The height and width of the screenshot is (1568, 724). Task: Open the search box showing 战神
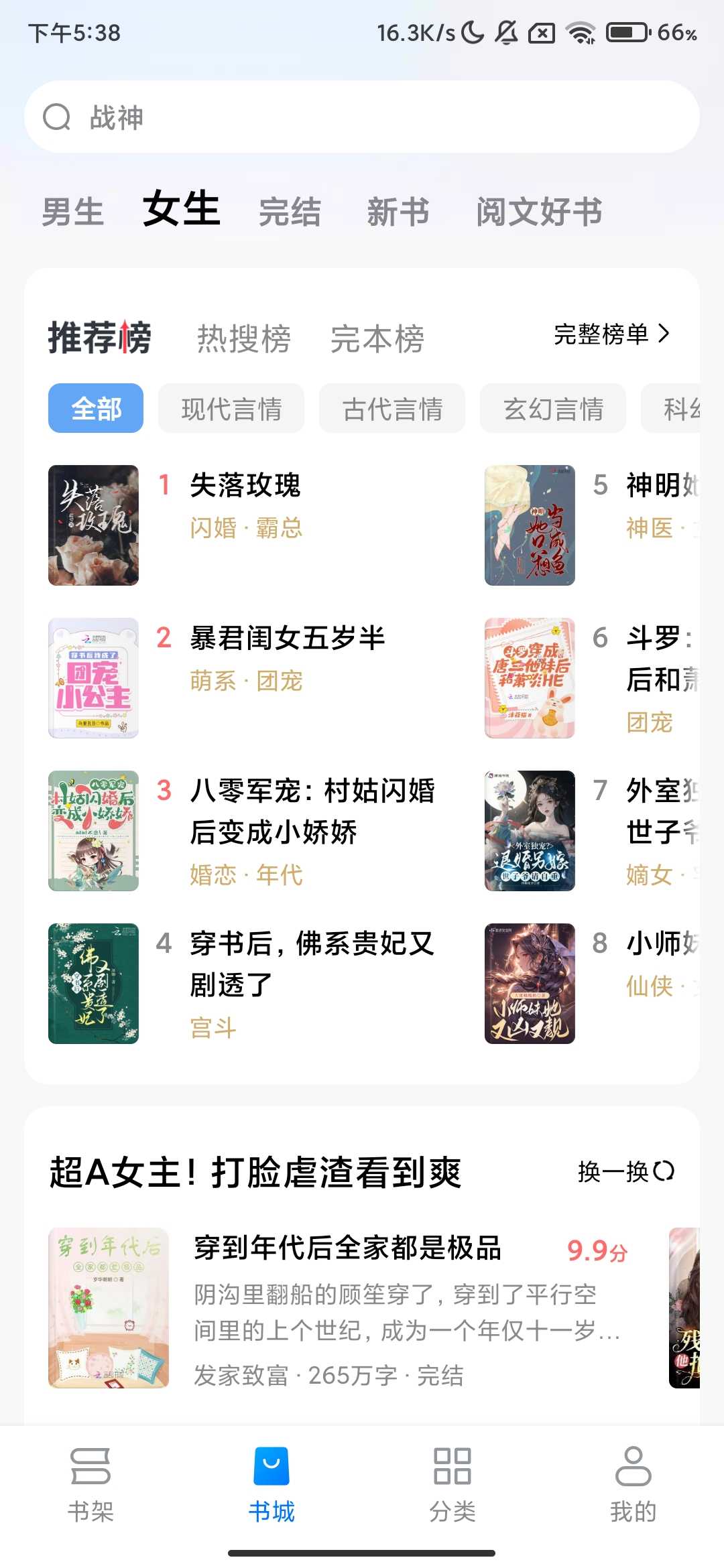[x=362, y=117]
